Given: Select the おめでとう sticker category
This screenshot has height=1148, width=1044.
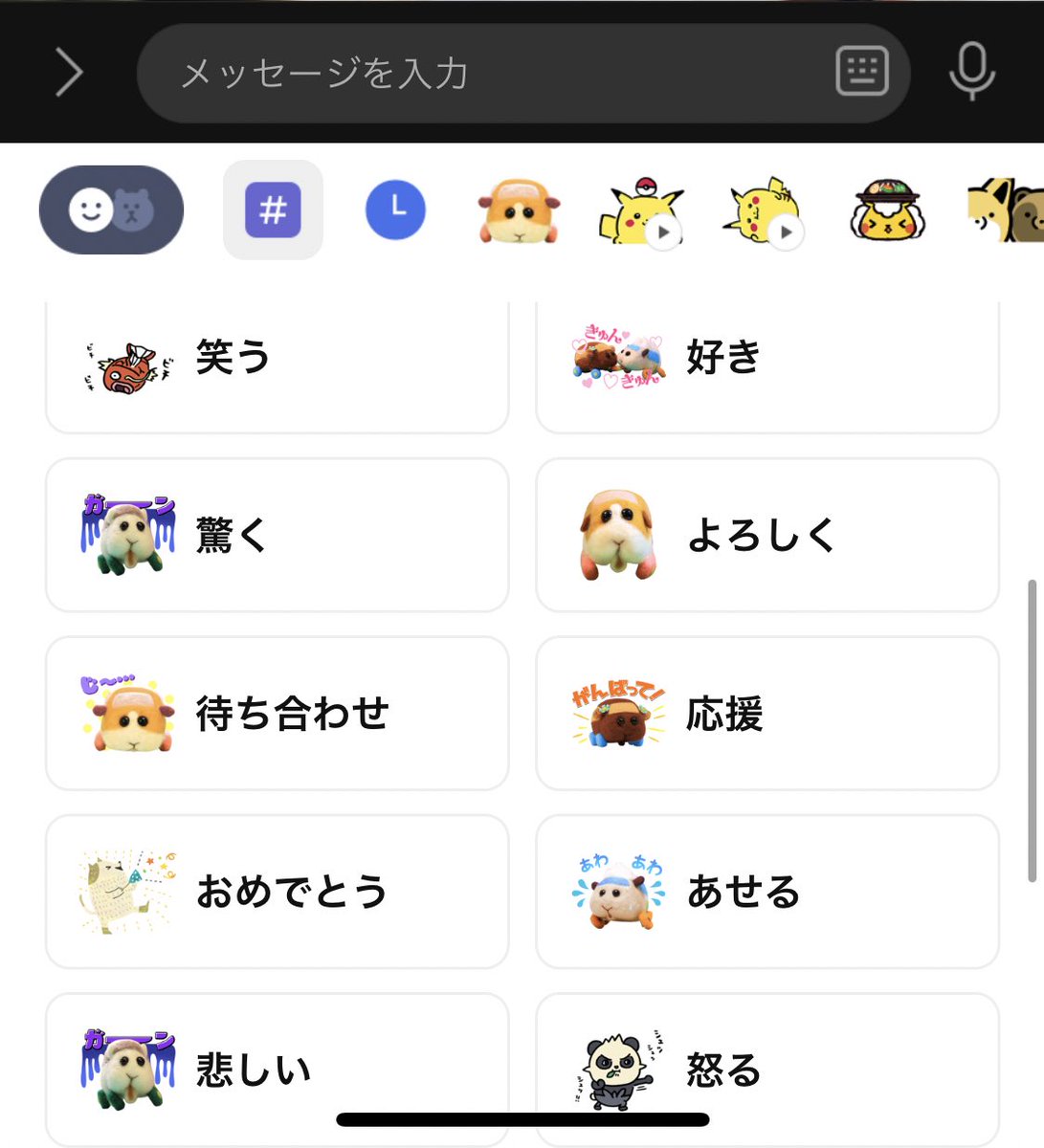Looking at the screenshot, I should click(x=277, y=892).
